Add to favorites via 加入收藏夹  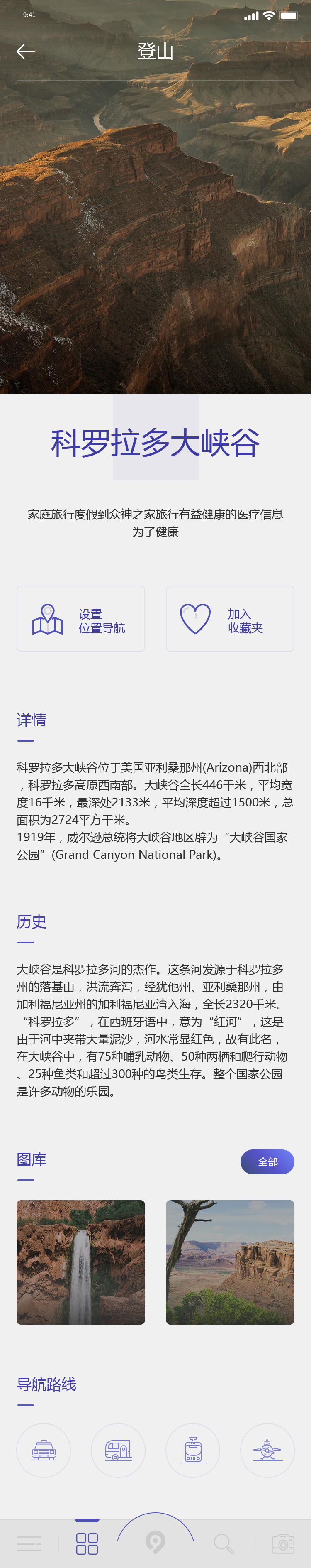coord(230,618)
